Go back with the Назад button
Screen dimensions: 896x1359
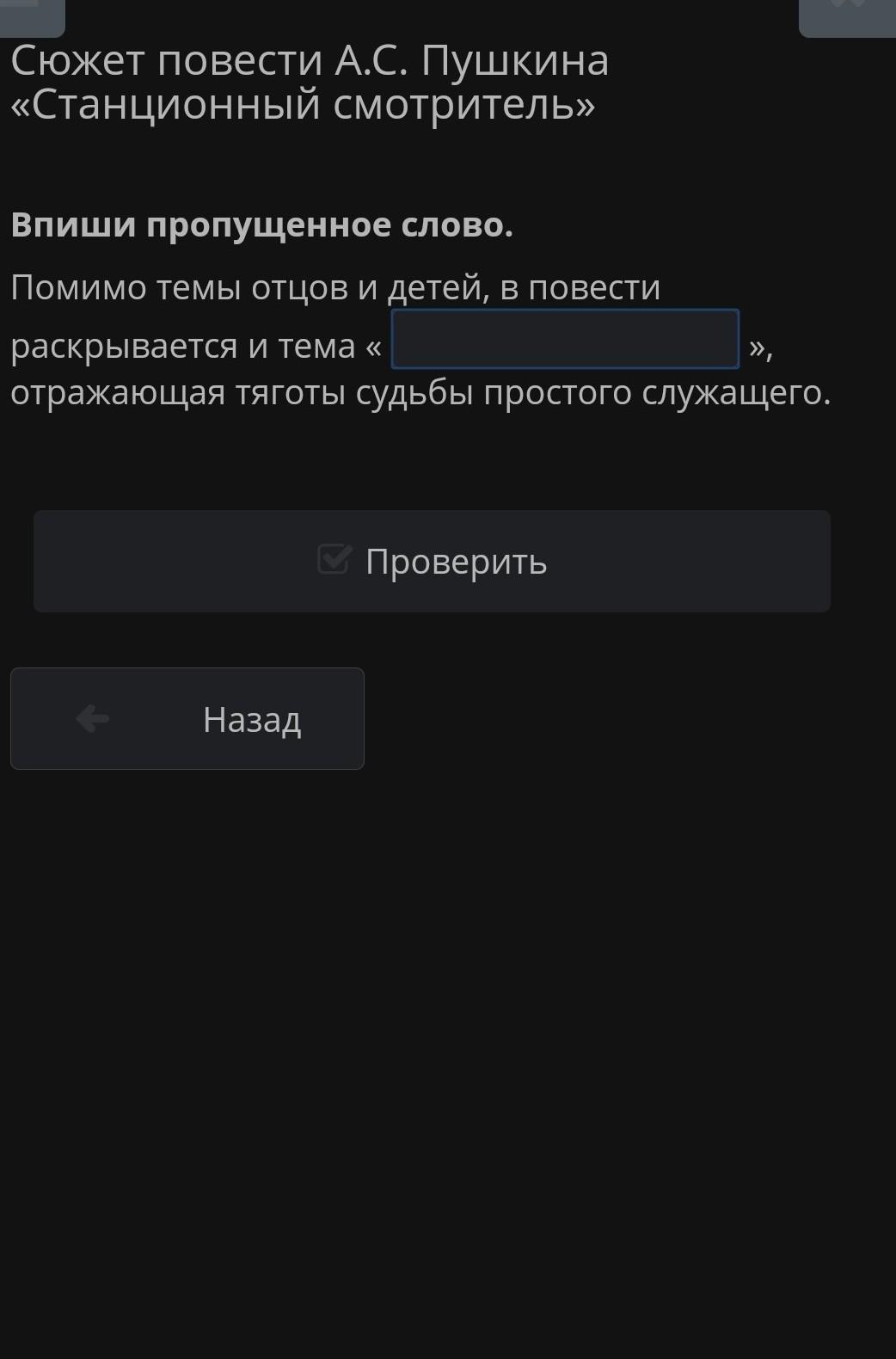(x=187, y=719)
